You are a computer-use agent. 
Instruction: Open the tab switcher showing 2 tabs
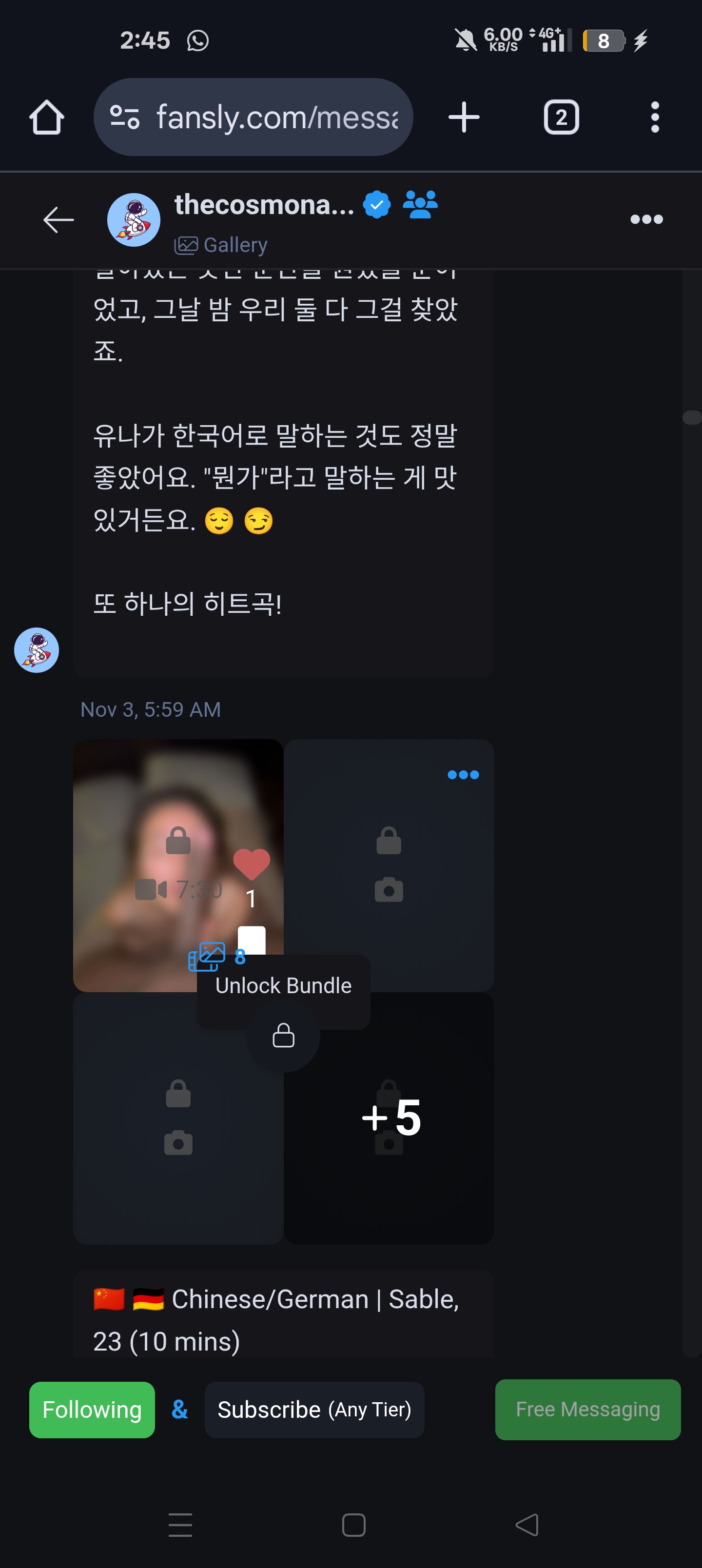pos(561,117)
